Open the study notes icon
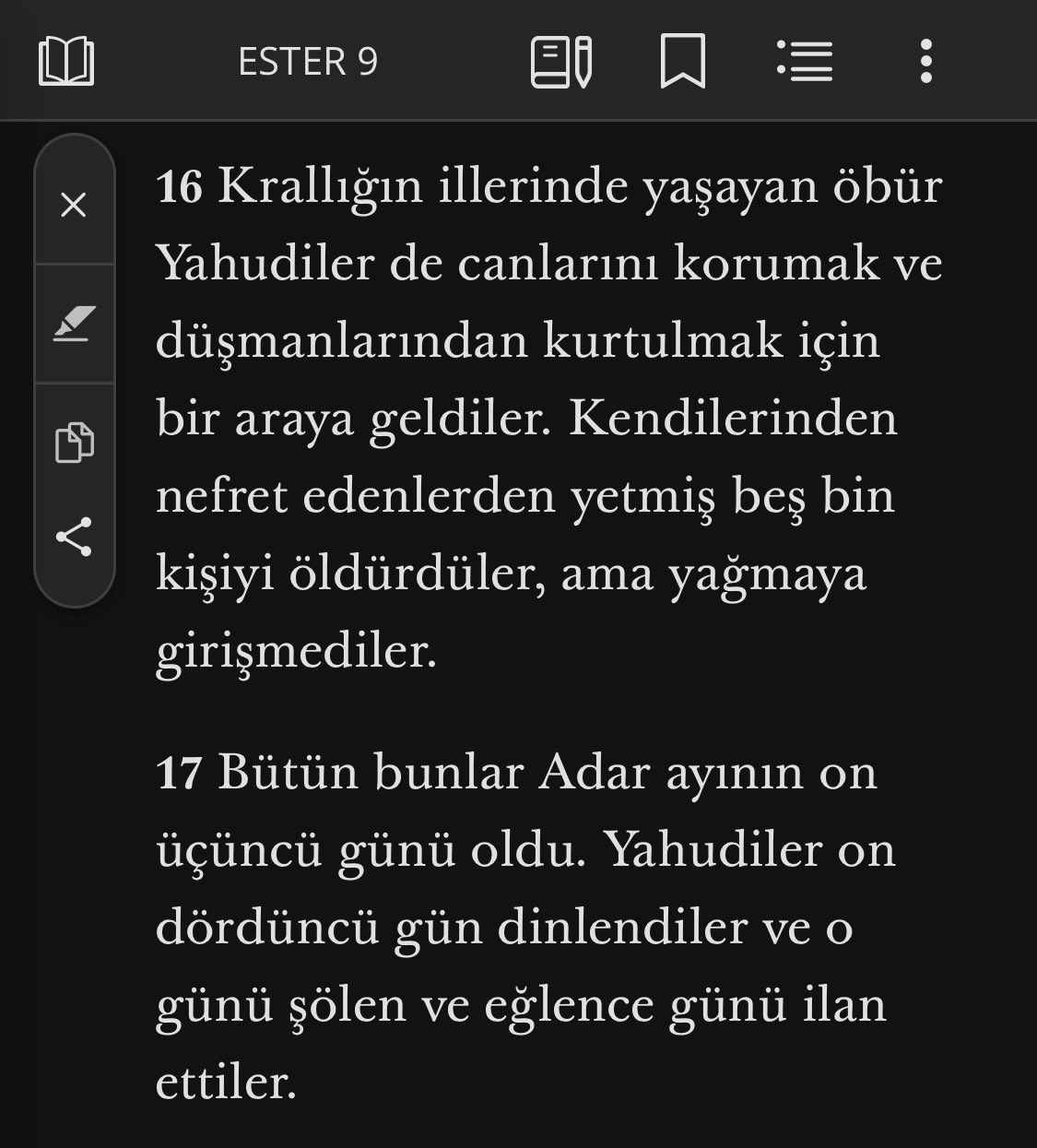This screenshot has width=1037, height=1148. click(560, 62)
